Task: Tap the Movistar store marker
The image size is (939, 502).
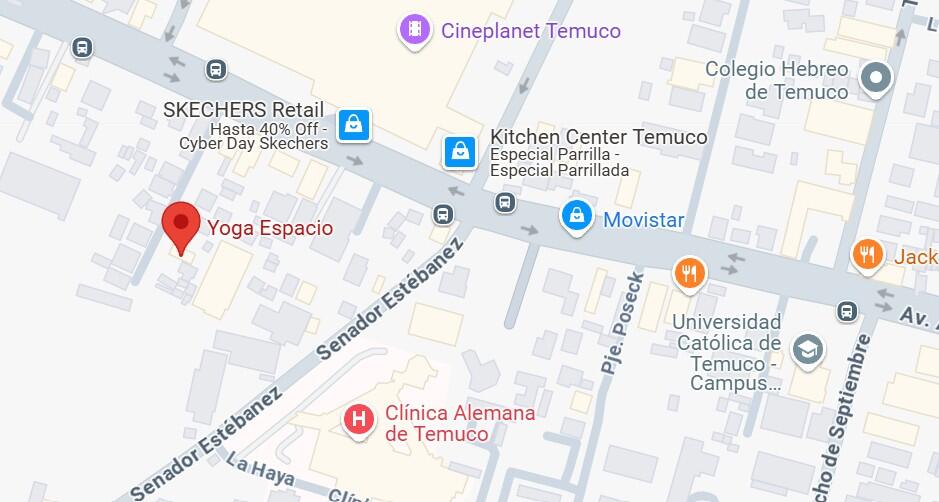Action: (x=576, y=215)
